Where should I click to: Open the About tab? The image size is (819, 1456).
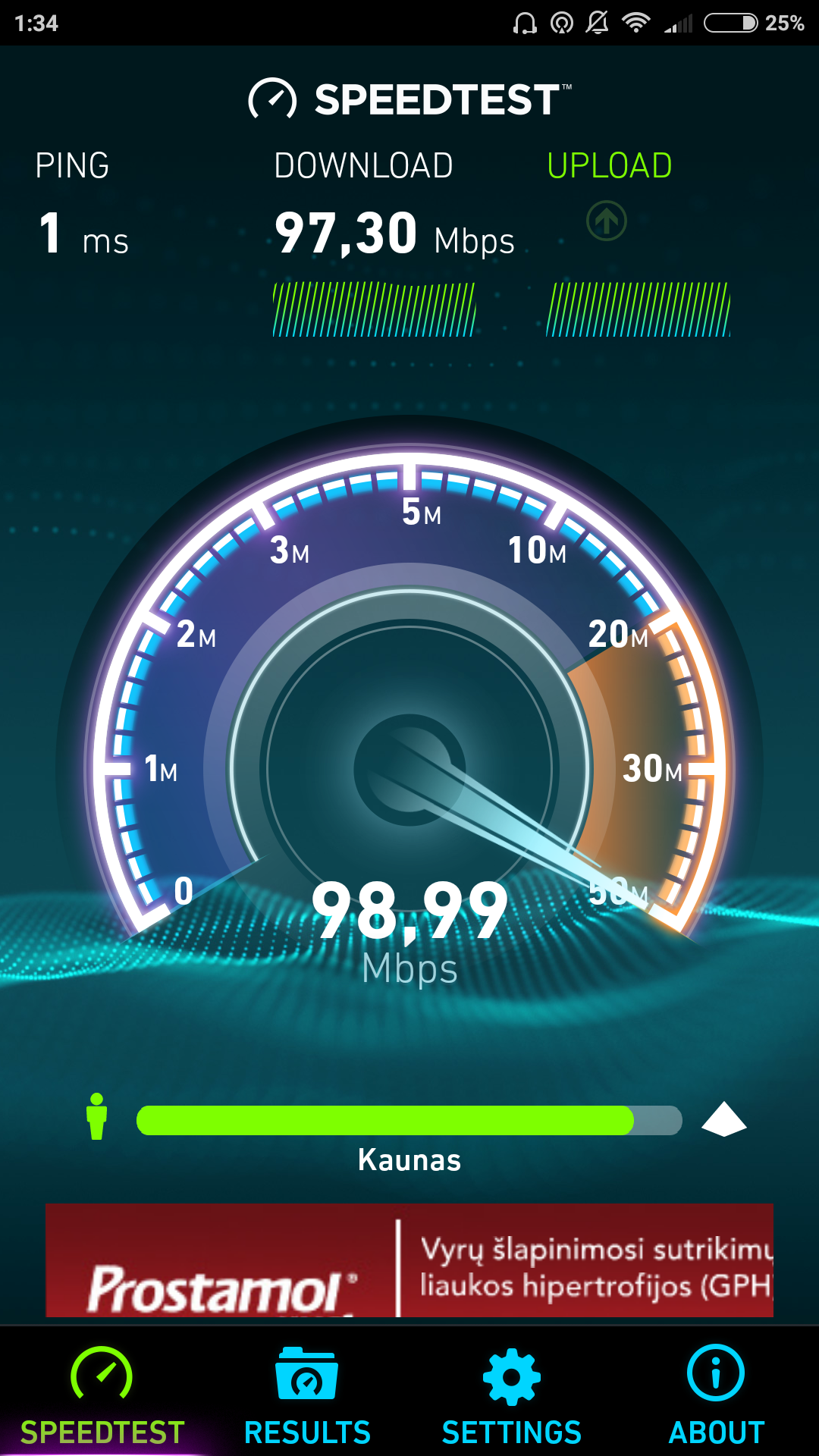tap(716, 1394)
